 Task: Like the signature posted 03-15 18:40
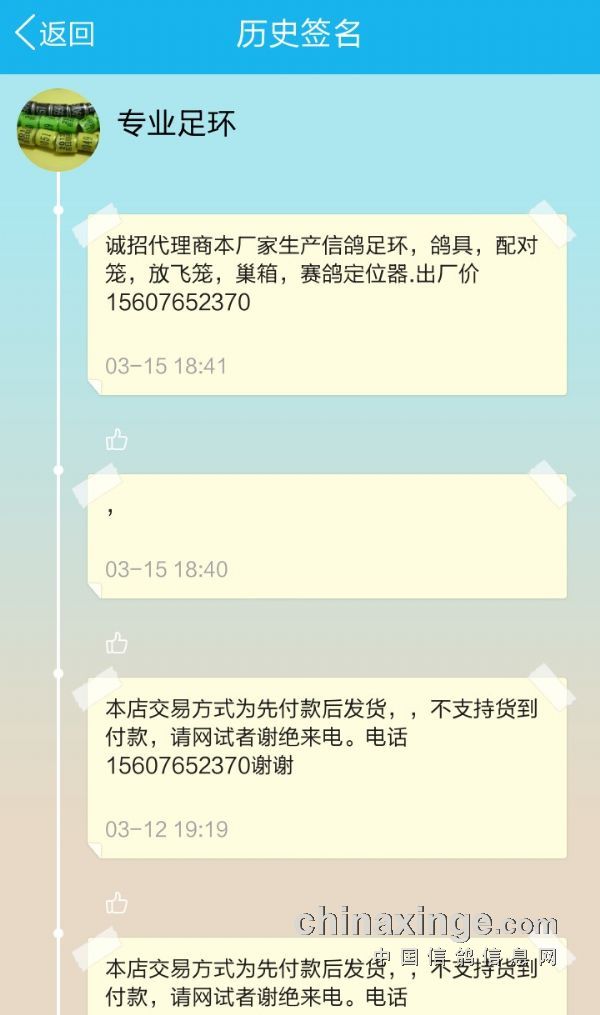coord(117,643)
